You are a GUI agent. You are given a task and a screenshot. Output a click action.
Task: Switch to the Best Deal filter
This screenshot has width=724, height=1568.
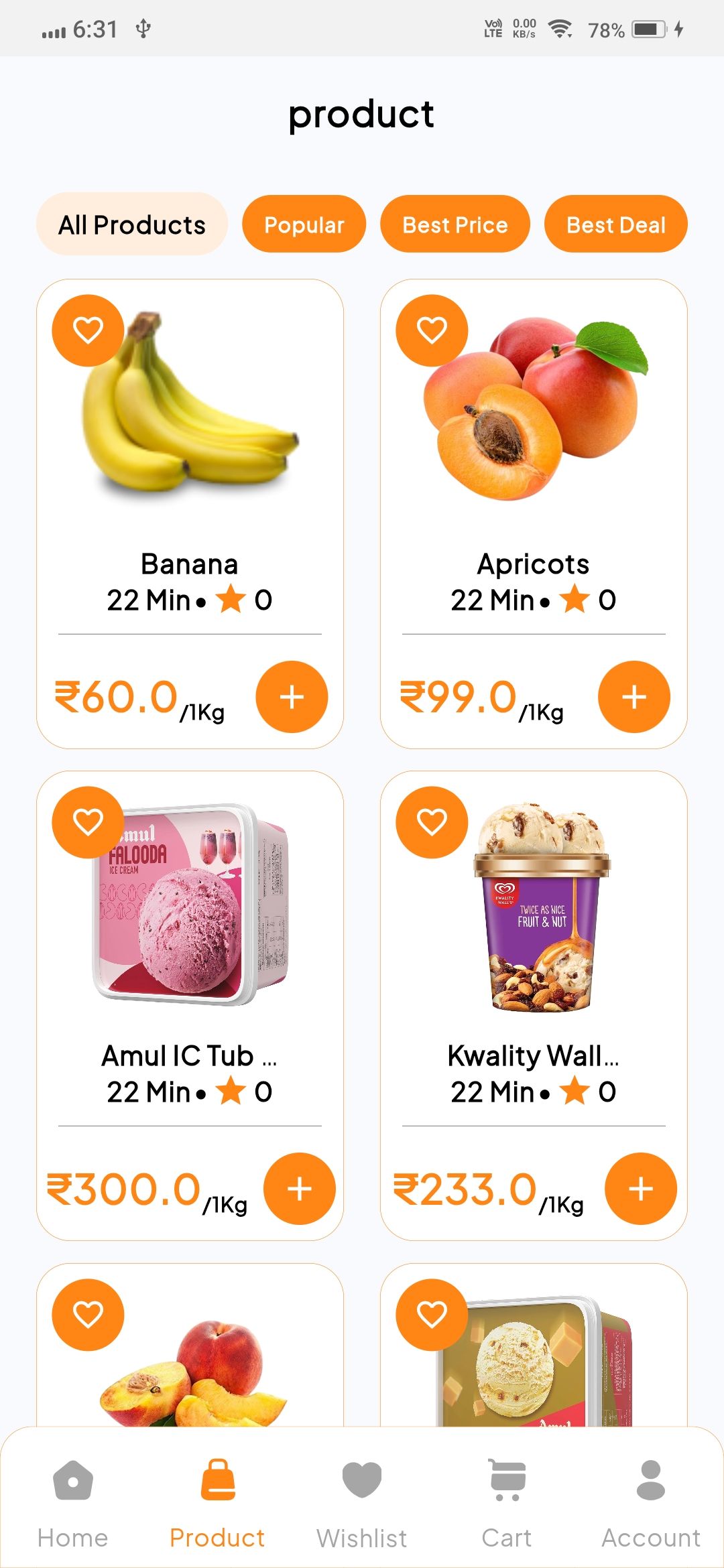click(x=615, y=224)
